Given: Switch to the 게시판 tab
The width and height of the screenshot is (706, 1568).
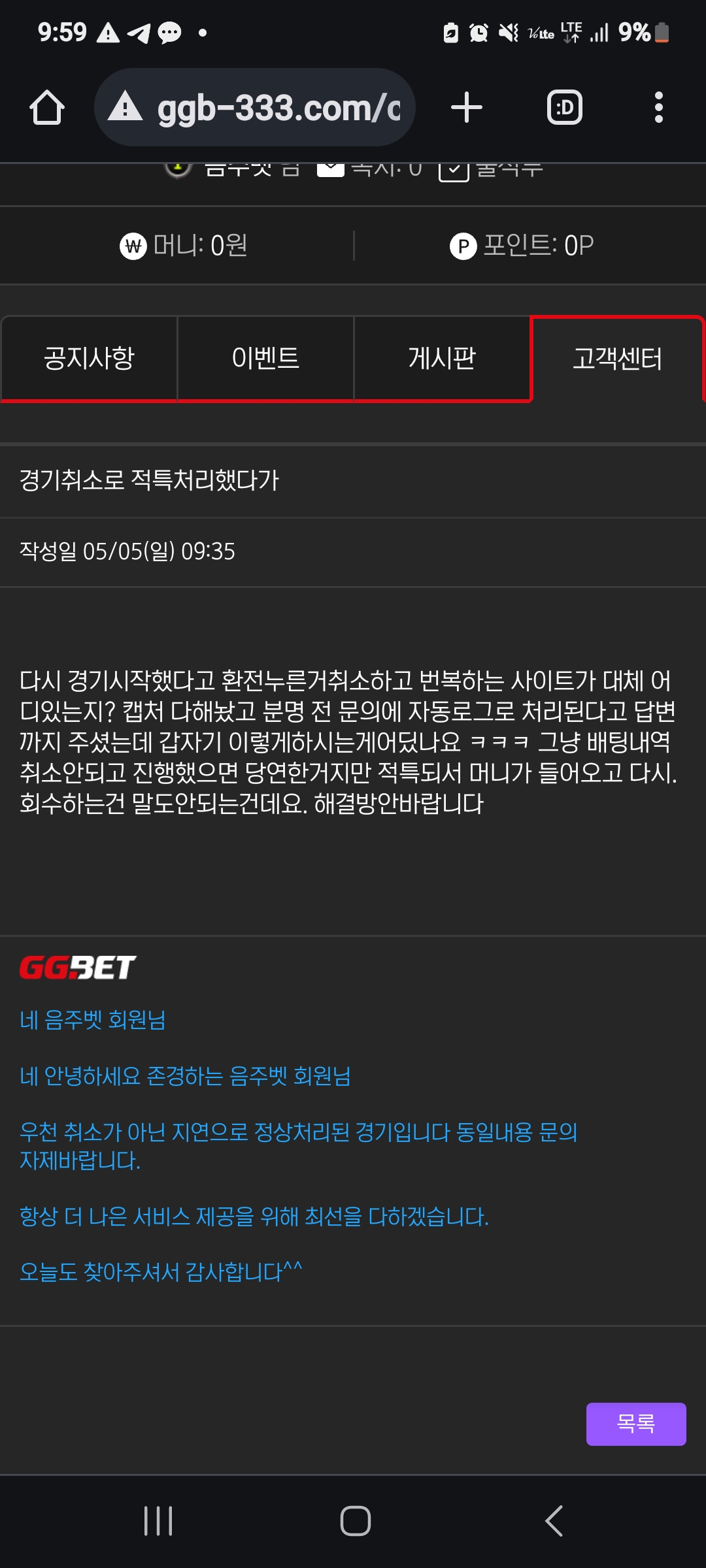Looking at the screenshot, I should [442, 358].
